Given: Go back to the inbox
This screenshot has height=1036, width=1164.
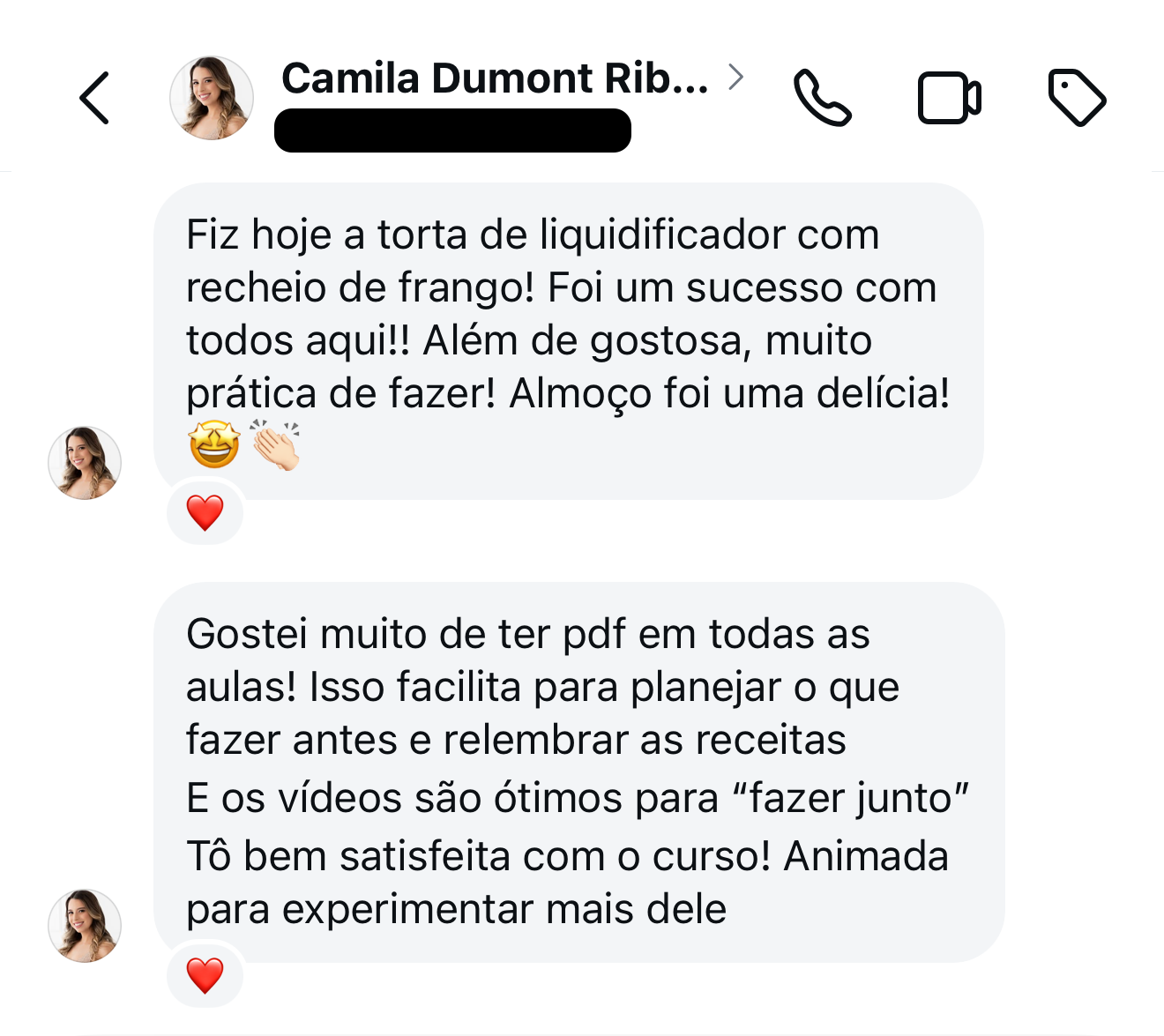Looking at the screenshot, I should 94,98.
